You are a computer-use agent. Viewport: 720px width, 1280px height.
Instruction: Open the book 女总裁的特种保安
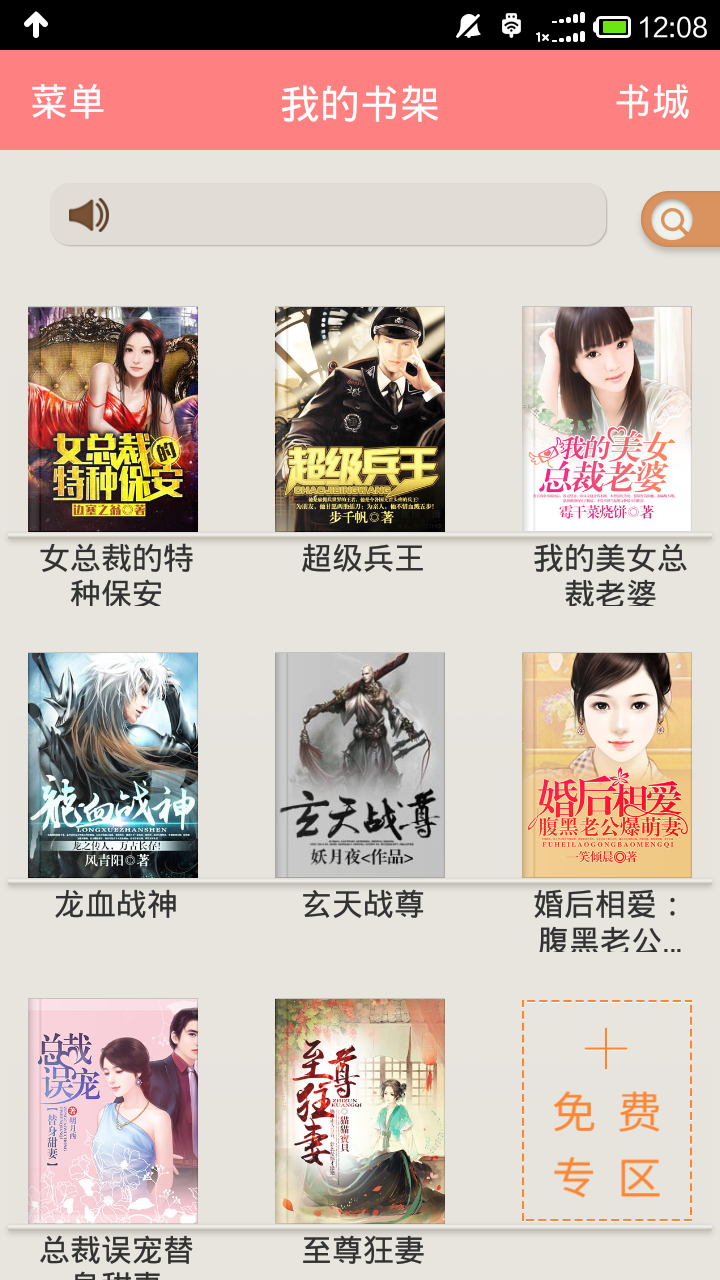[x=113, y=419]
